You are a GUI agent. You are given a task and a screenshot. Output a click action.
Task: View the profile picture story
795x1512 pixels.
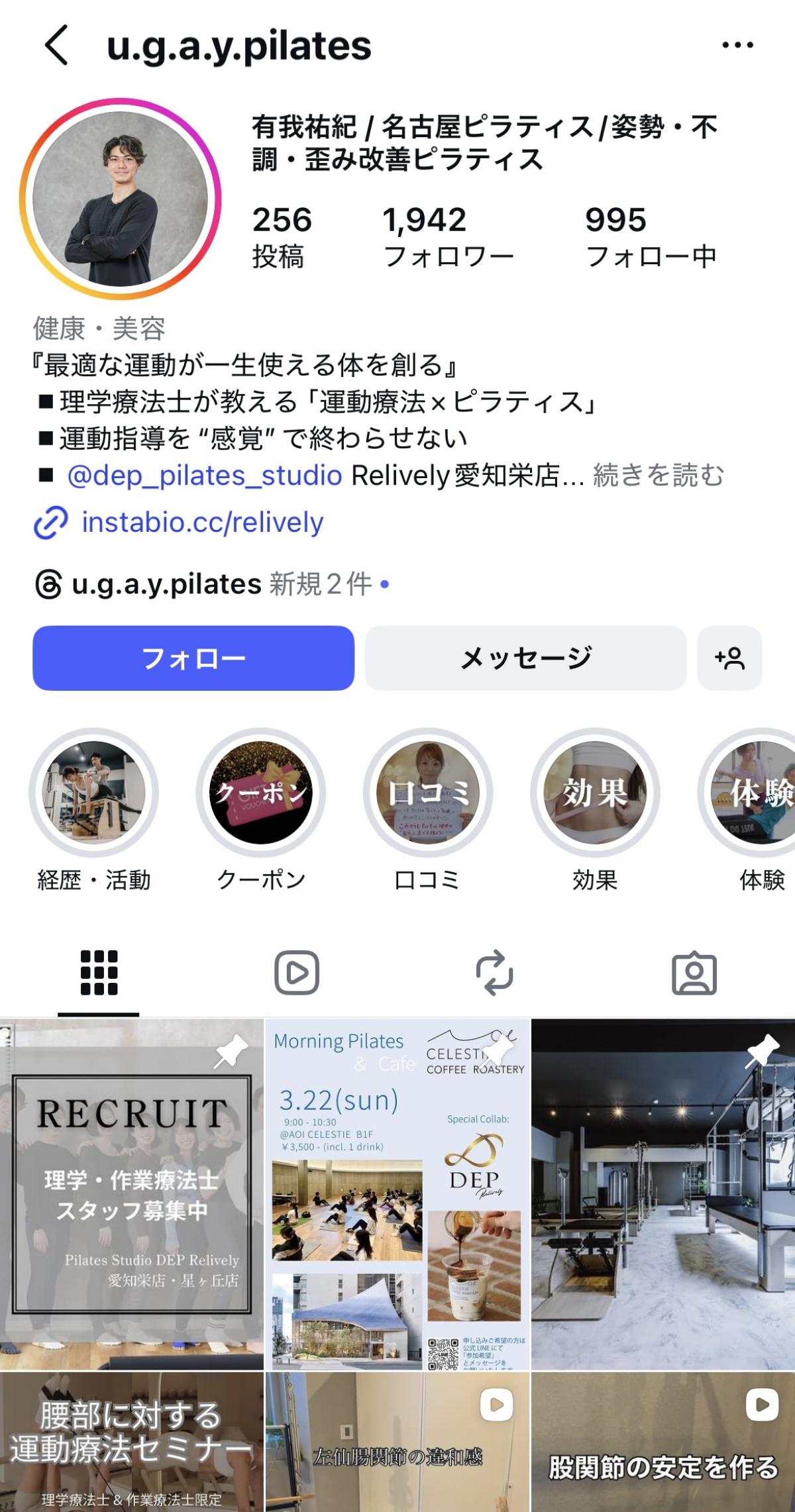120,199
